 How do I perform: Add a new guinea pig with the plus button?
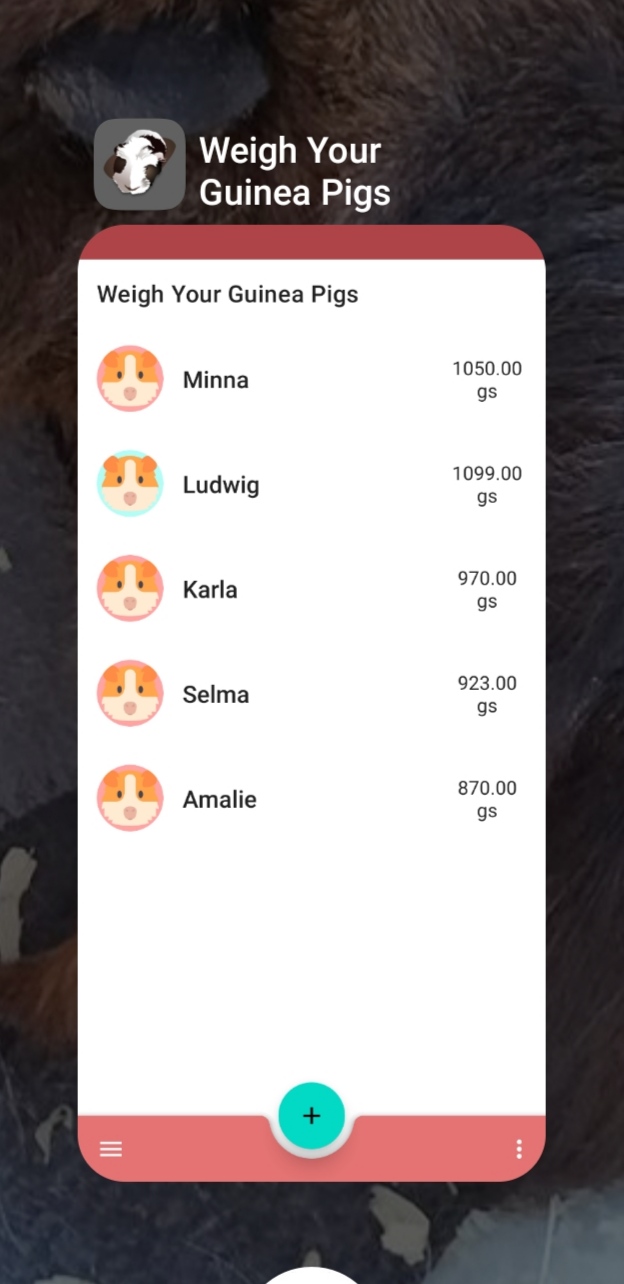(311, 1115)
